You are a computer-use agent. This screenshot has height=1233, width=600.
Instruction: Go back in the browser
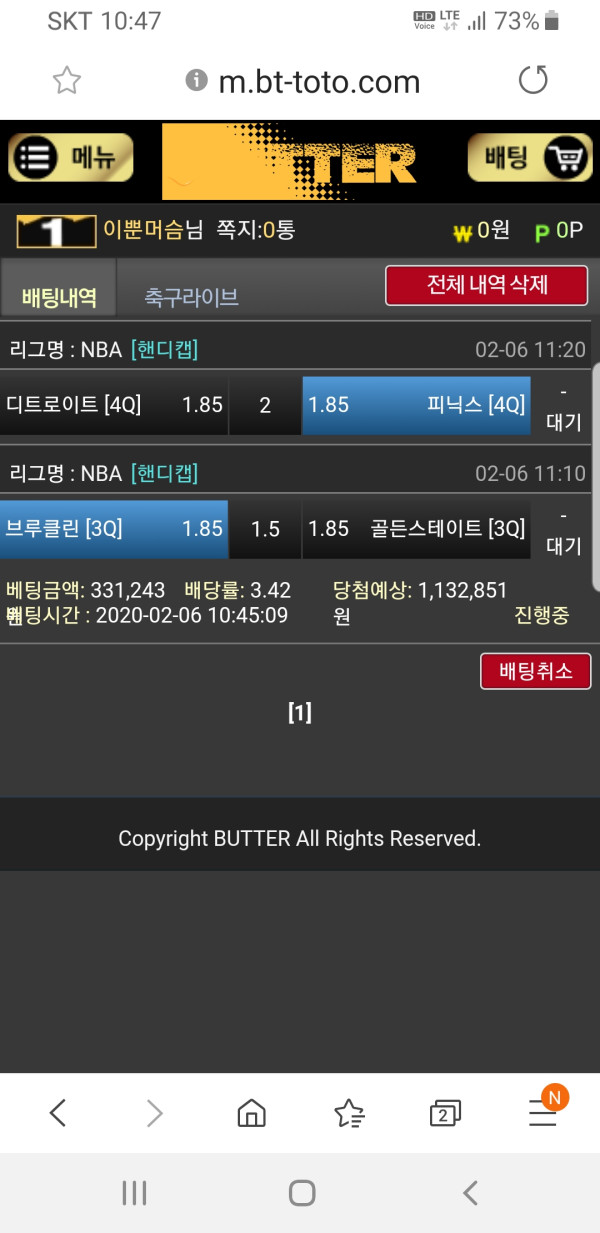pos(58,1112)
